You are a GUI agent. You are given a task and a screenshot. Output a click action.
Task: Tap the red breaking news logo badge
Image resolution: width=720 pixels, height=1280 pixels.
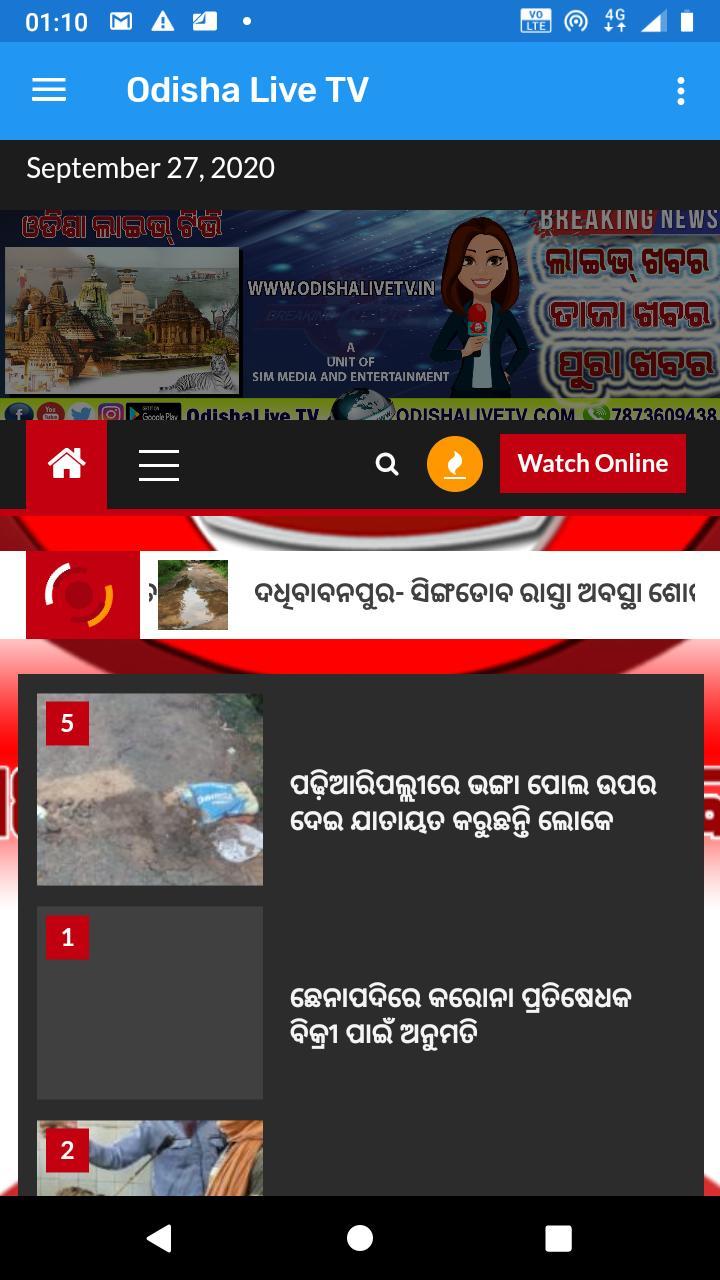coord(82,594)
